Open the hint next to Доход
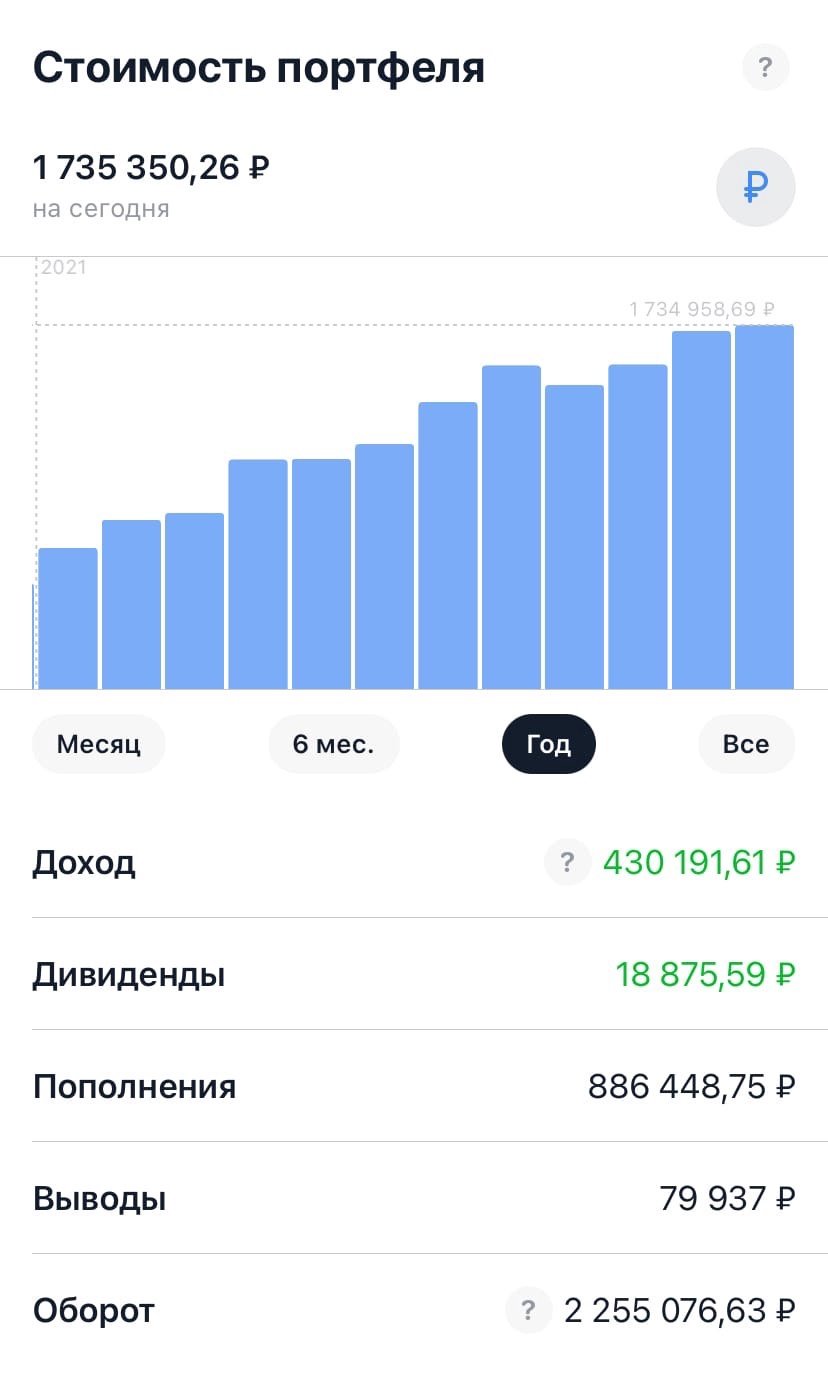The height and width of the screenshot is (1399, 828). point(567,862)
